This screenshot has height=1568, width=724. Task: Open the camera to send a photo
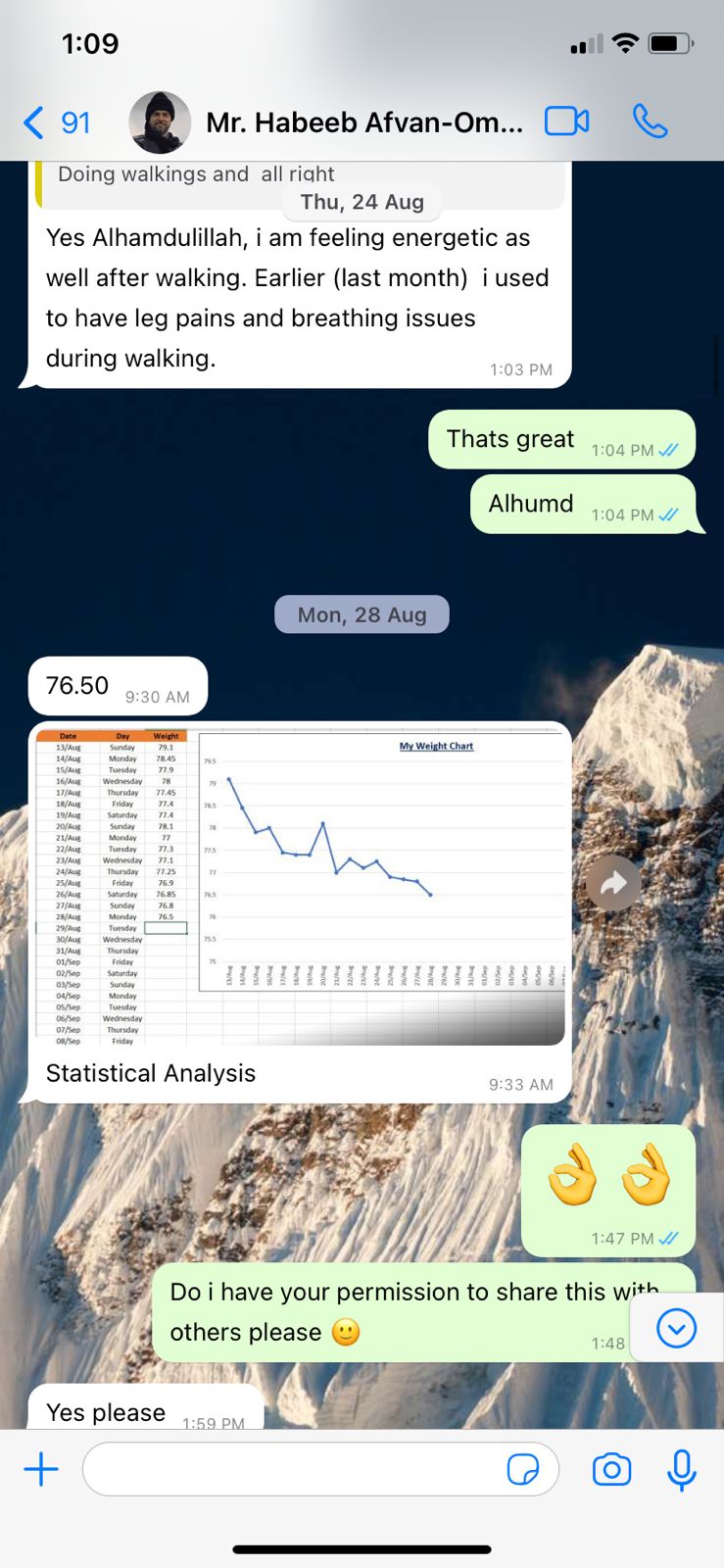tap(611, 1469)
